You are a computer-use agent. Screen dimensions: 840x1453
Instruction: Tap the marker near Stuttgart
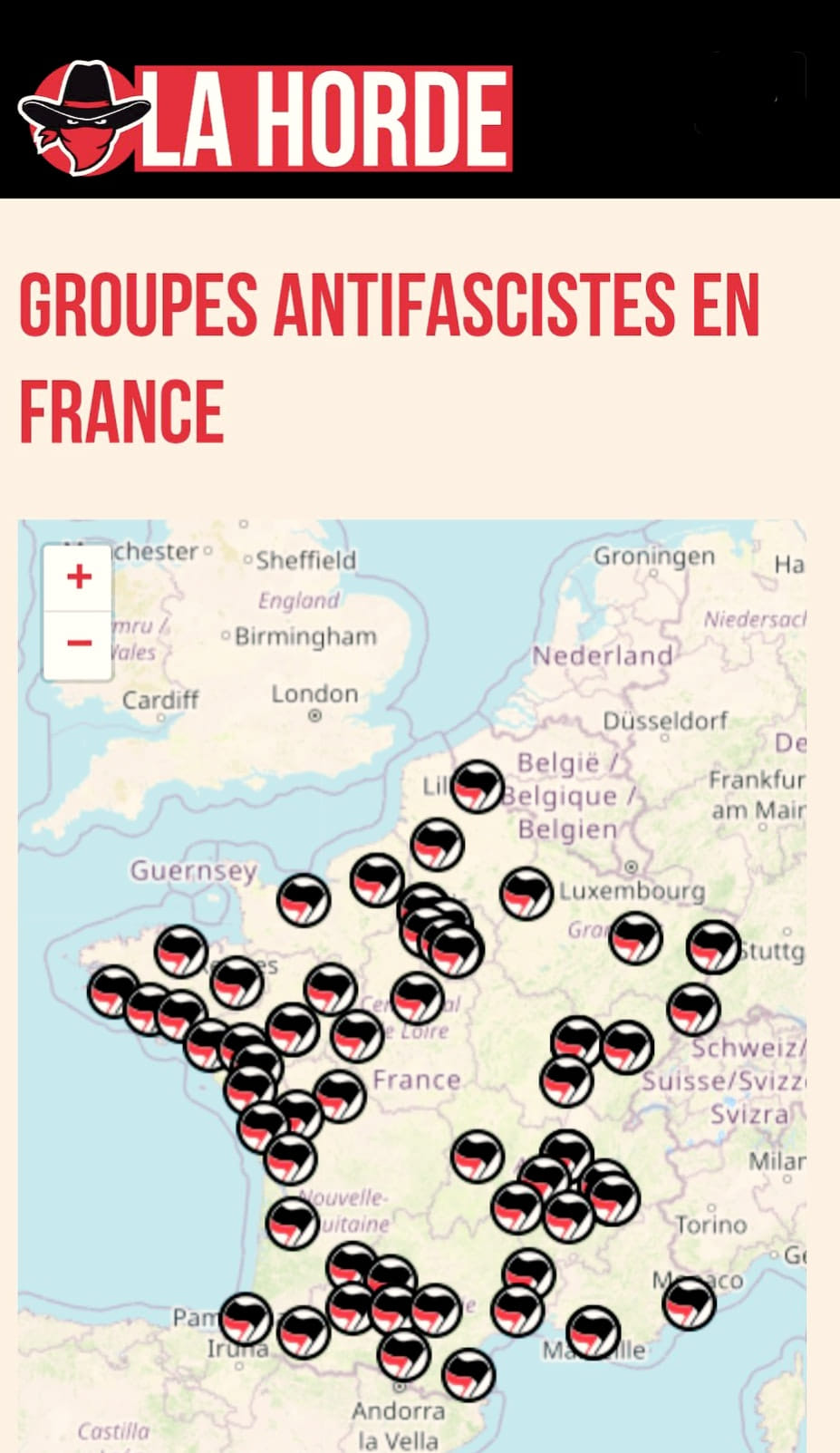[x=713, y=946]
